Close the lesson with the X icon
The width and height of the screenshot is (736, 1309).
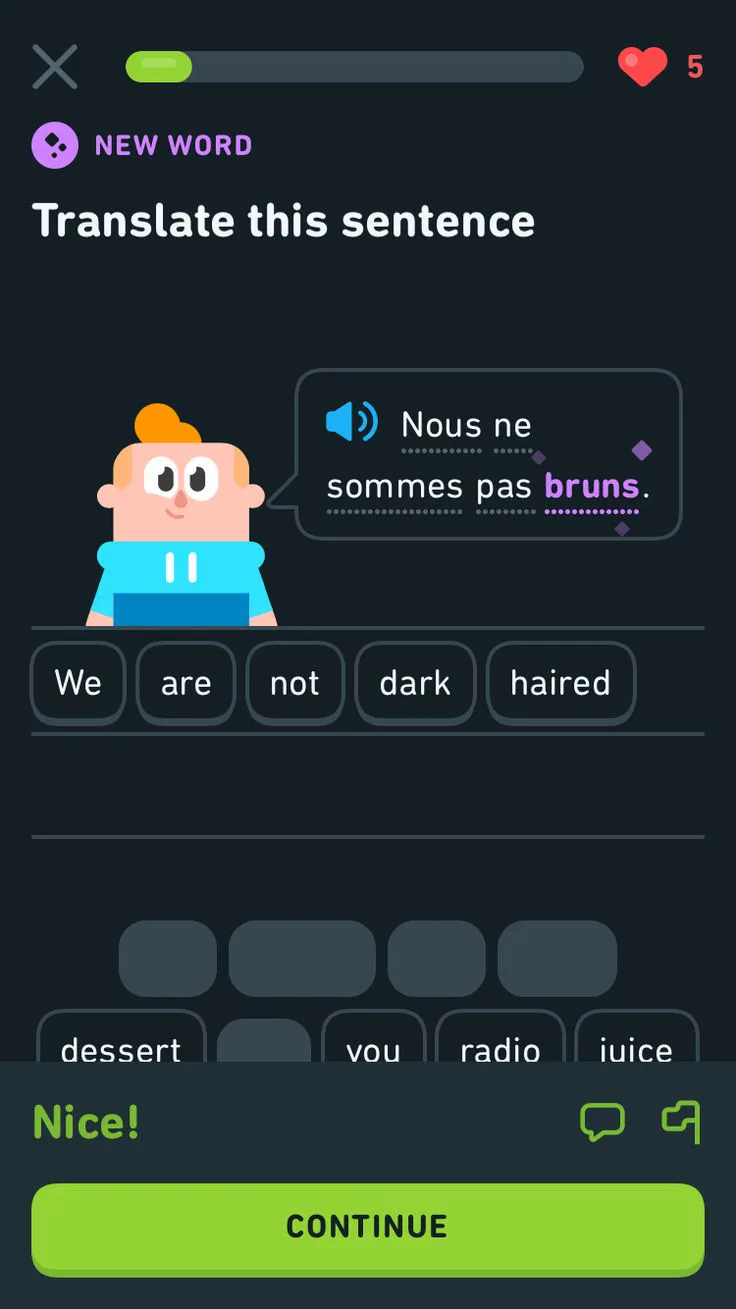click(54, 67)
